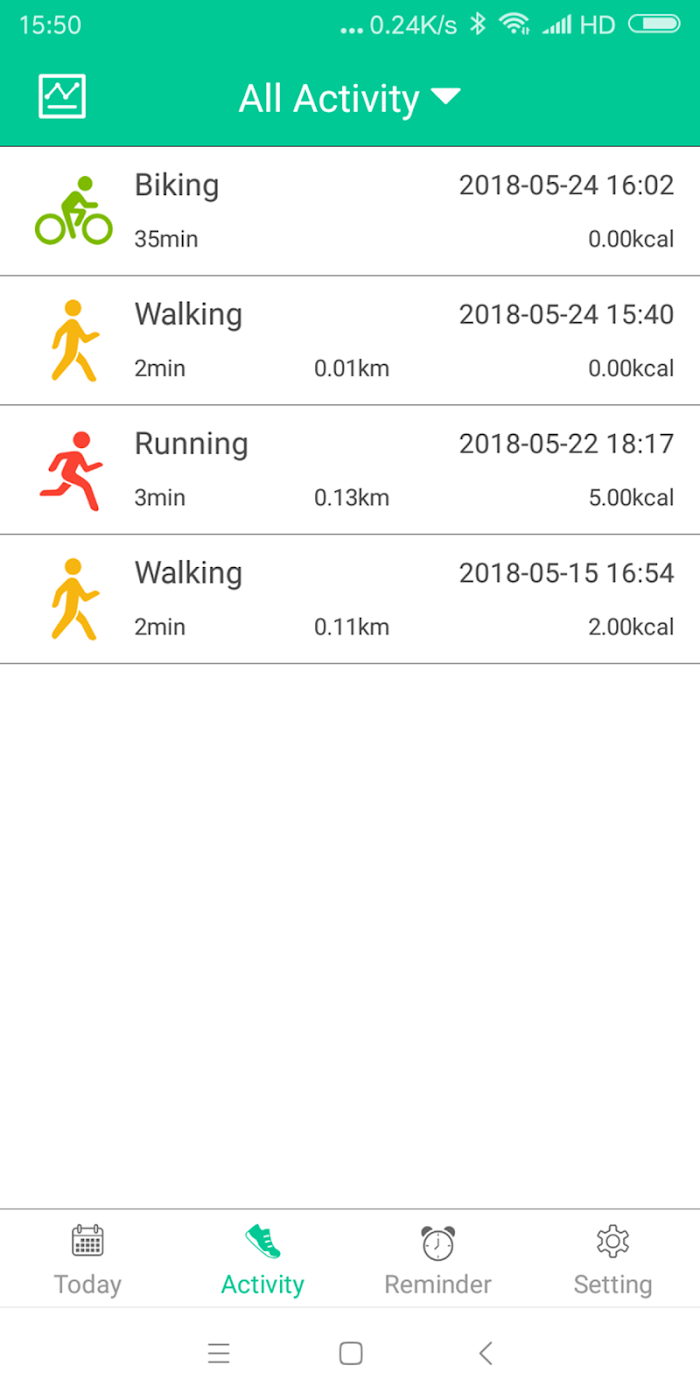The image size is (700, 1400).
Task: Select the Walking record from 2018-05-15
Action: point(350,599)
